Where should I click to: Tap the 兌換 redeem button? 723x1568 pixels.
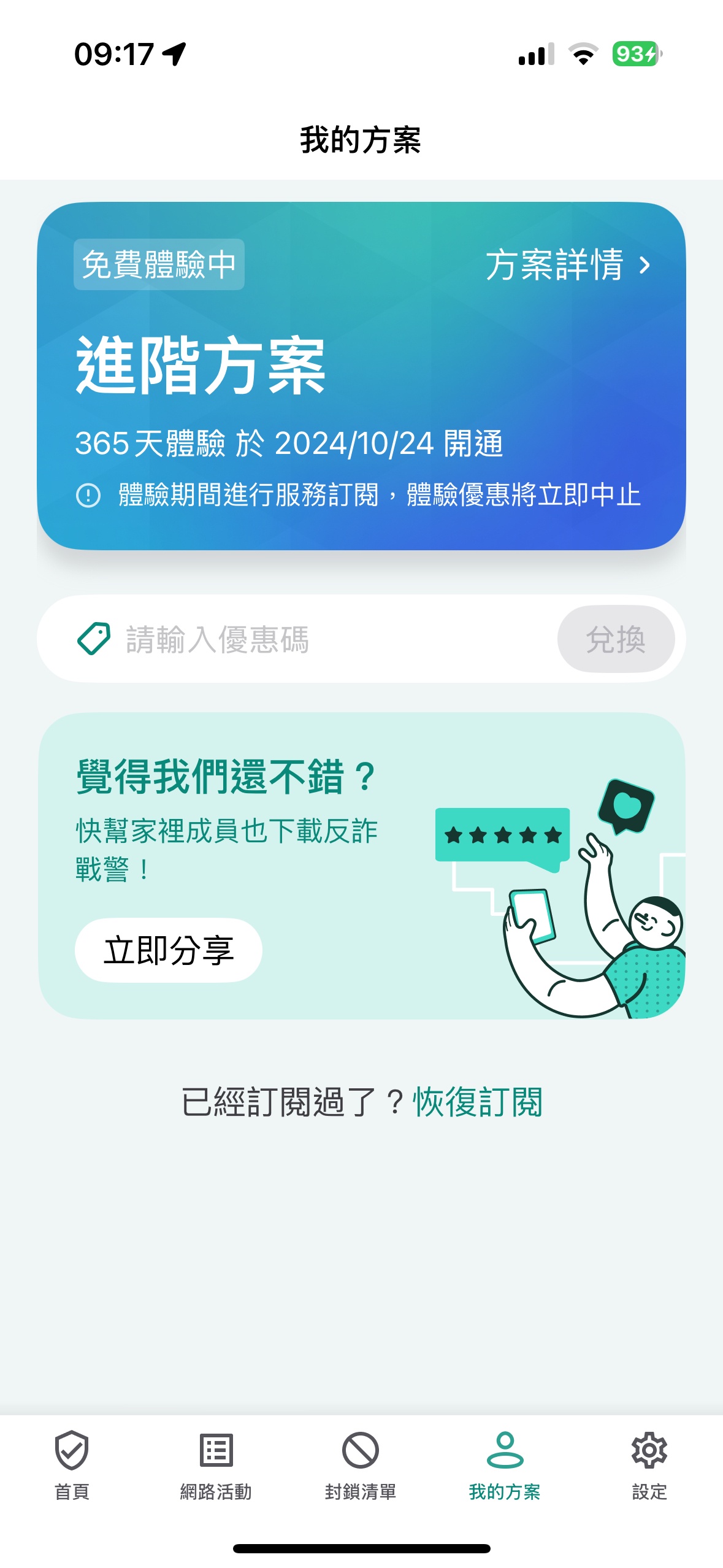(616, 639)
